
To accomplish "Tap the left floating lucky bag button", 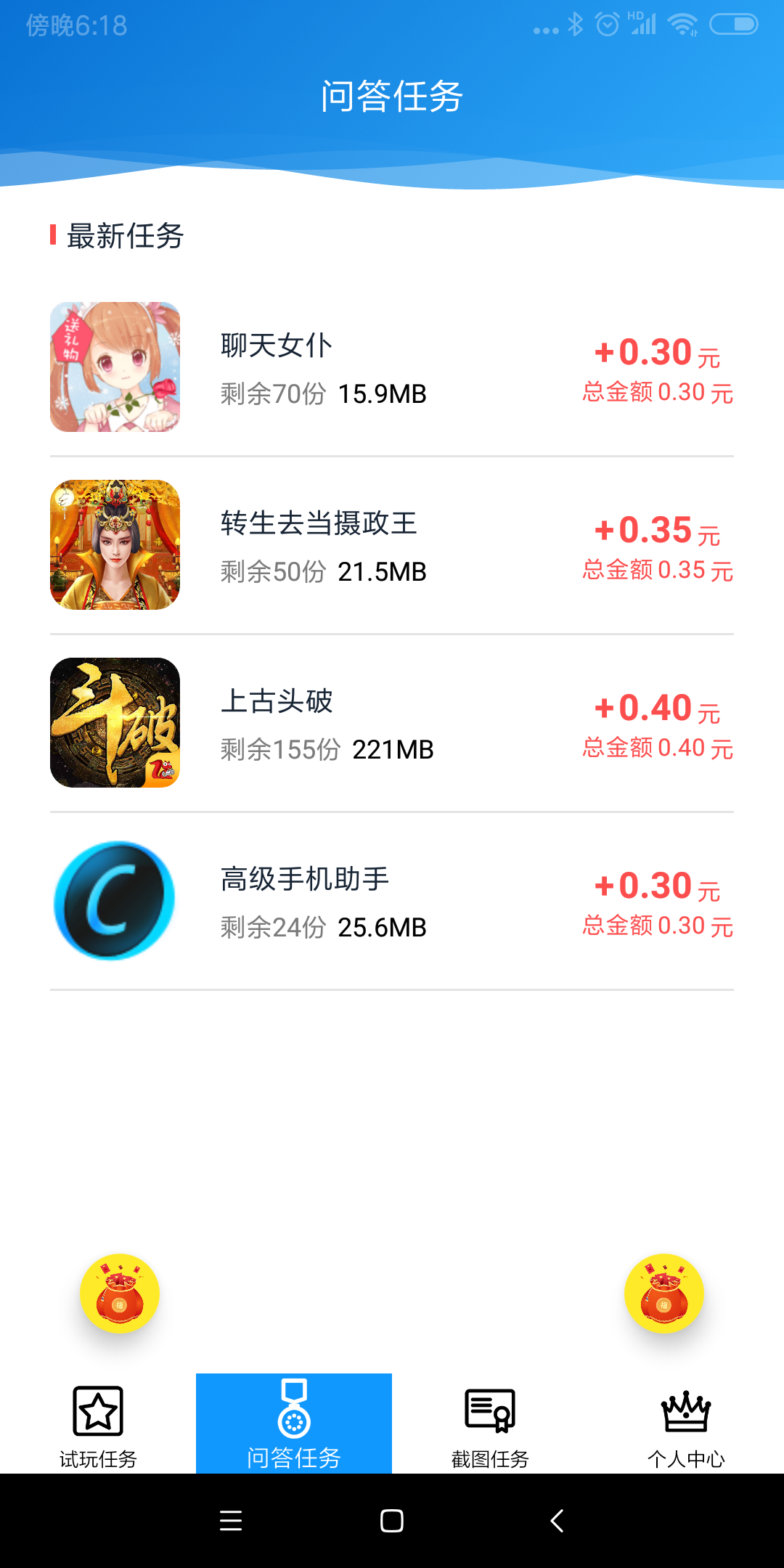I will (120, 1294).
